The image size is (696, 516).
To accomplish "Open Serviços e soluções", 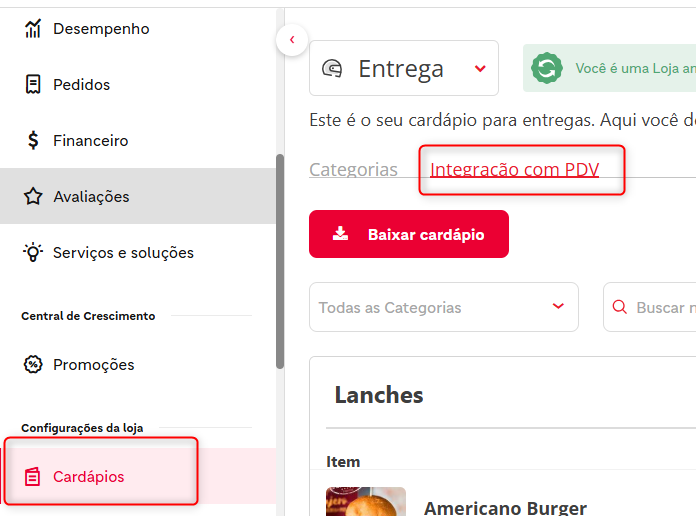I will [x=122, y=253].
